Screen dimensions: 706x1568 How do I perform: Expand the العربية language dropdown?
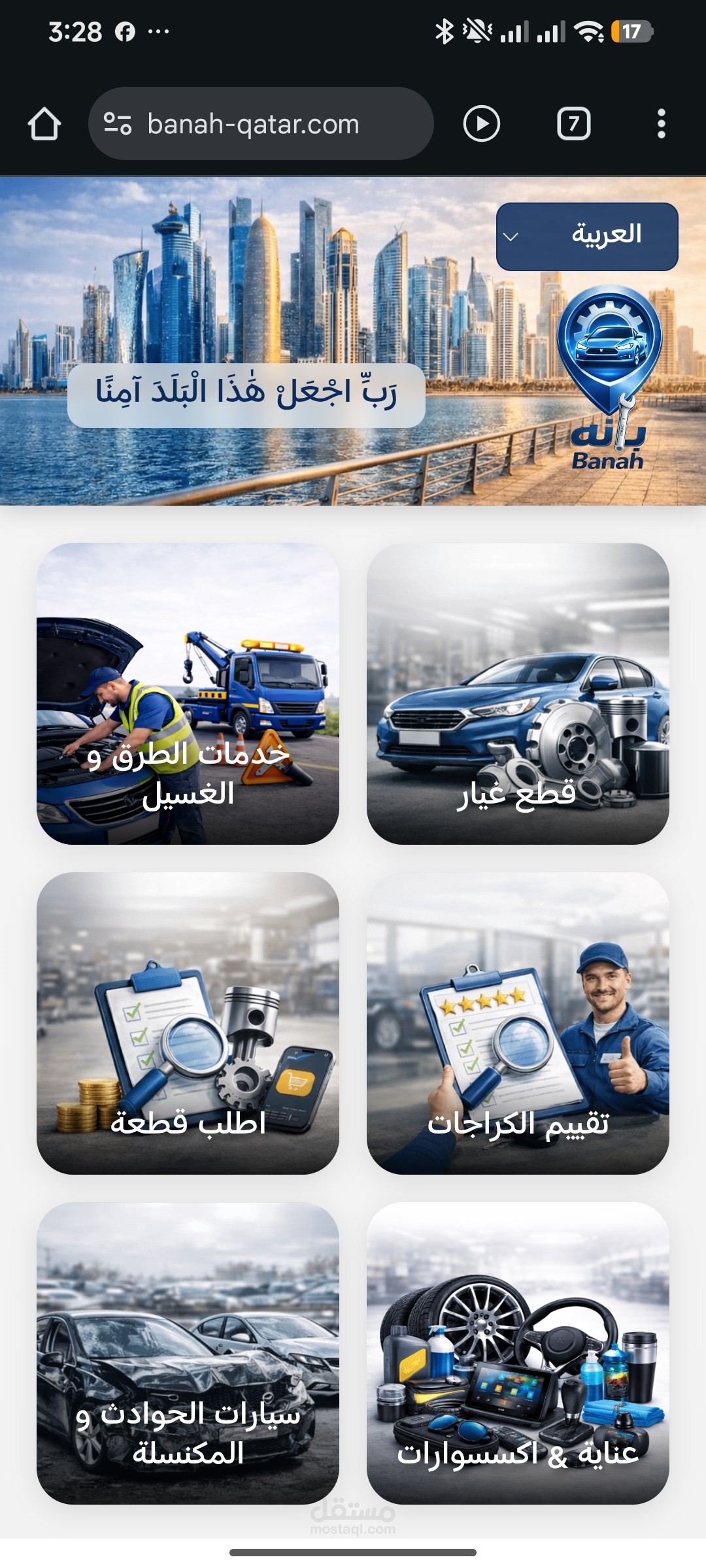(587, 237)
